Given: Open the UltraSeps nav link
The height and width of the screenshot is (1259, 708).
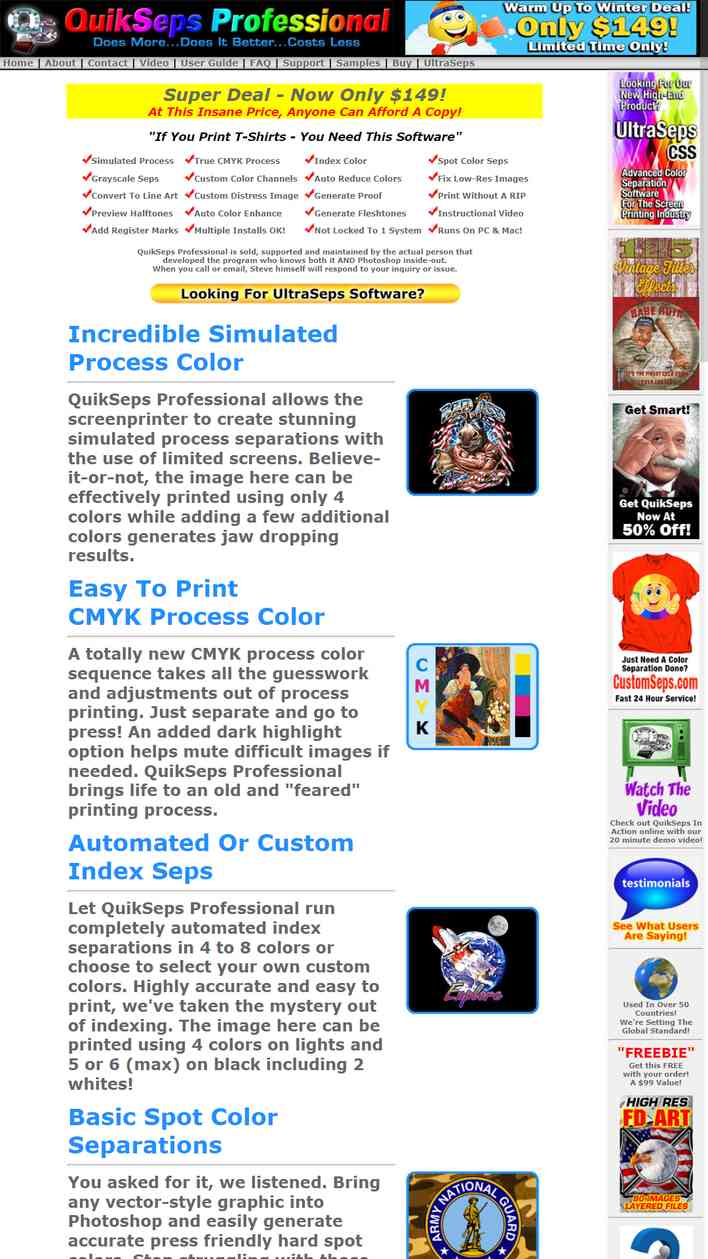Looking at the screenshot, I should [x=449, y=63].
